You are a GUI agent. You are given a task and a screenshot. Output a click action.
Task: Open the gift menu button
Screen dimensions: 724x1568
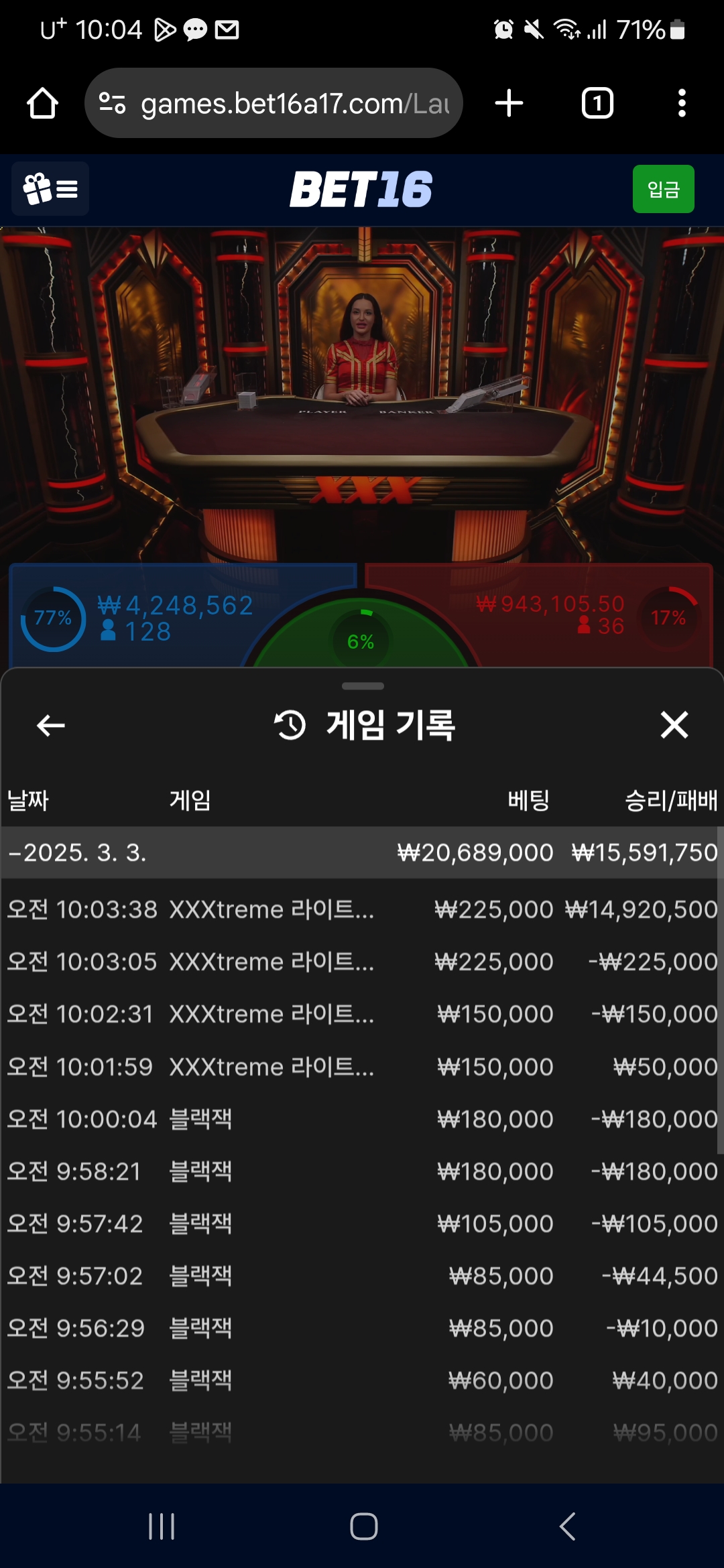[x=50, y=189]
